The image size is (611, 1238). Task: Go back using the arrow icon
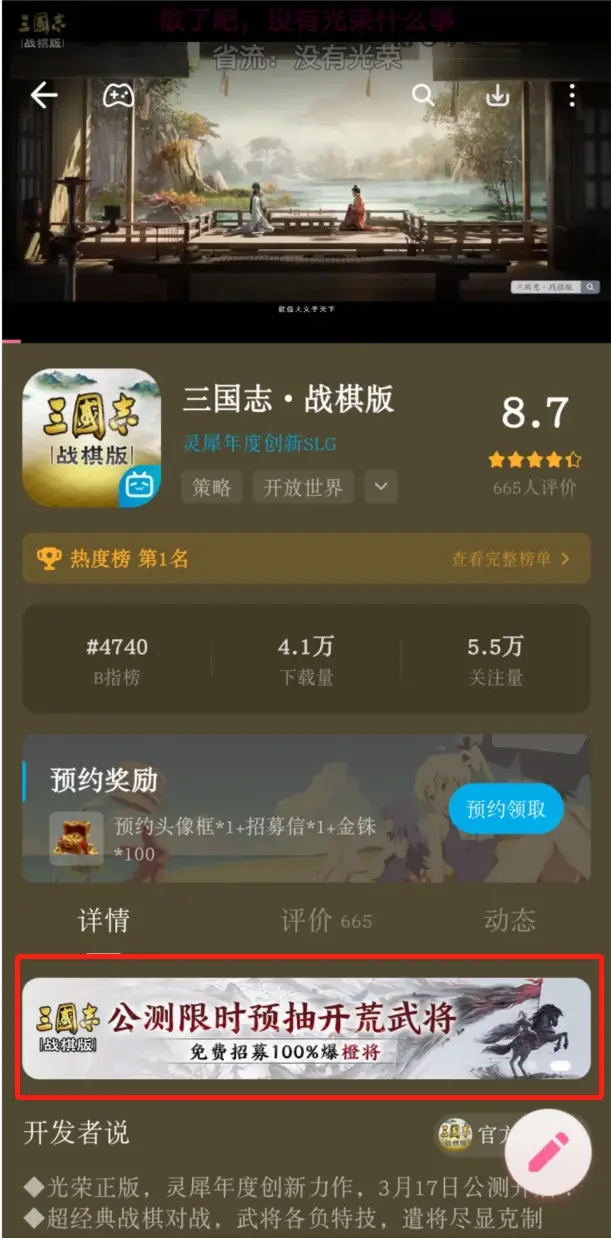[44, 95]
